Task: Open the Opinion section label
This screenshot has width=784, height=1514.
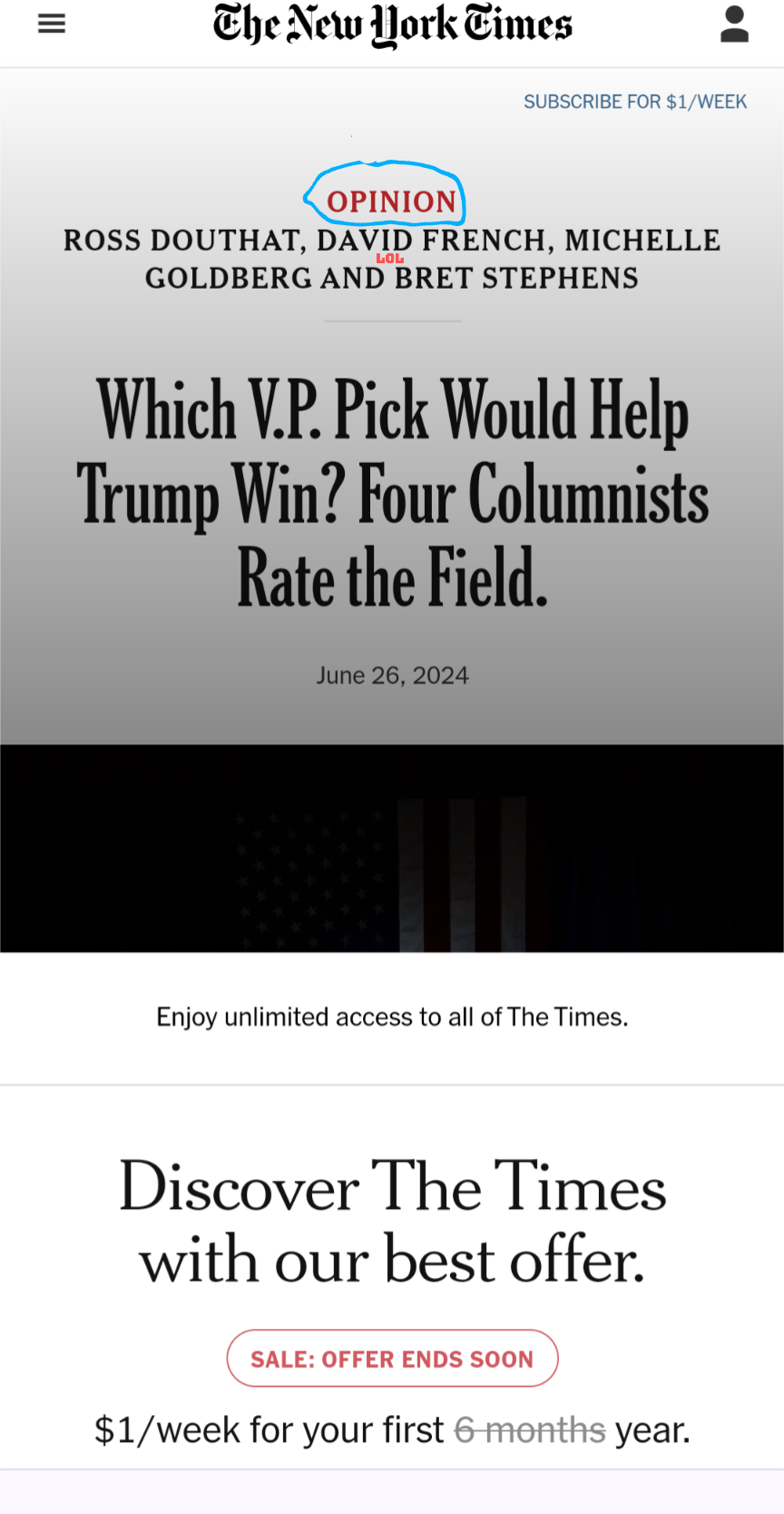Action: pos(392,202)
